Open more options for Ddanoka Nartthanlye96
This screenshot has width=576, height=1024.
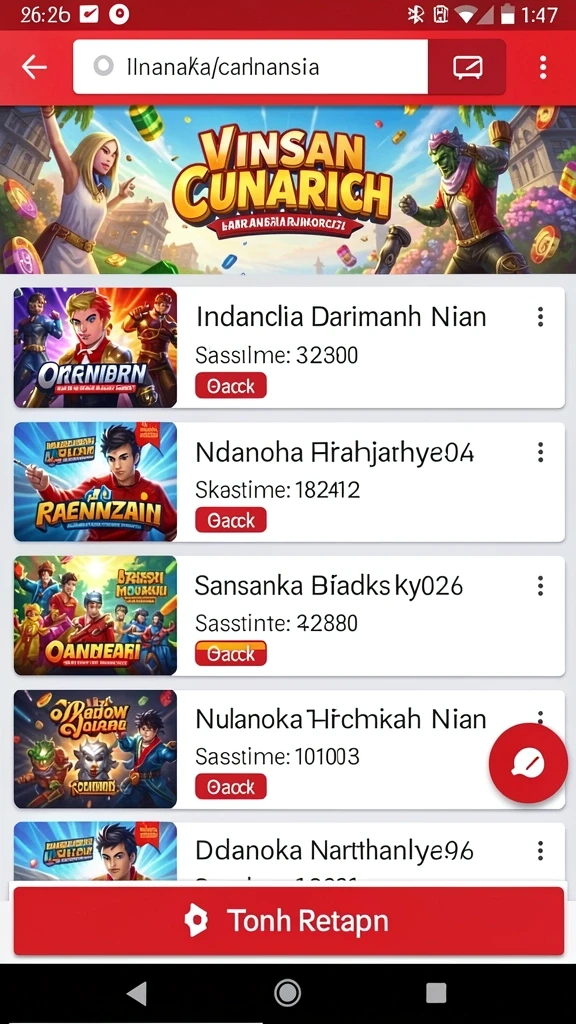pyautogui.click(x=540, y=850)
